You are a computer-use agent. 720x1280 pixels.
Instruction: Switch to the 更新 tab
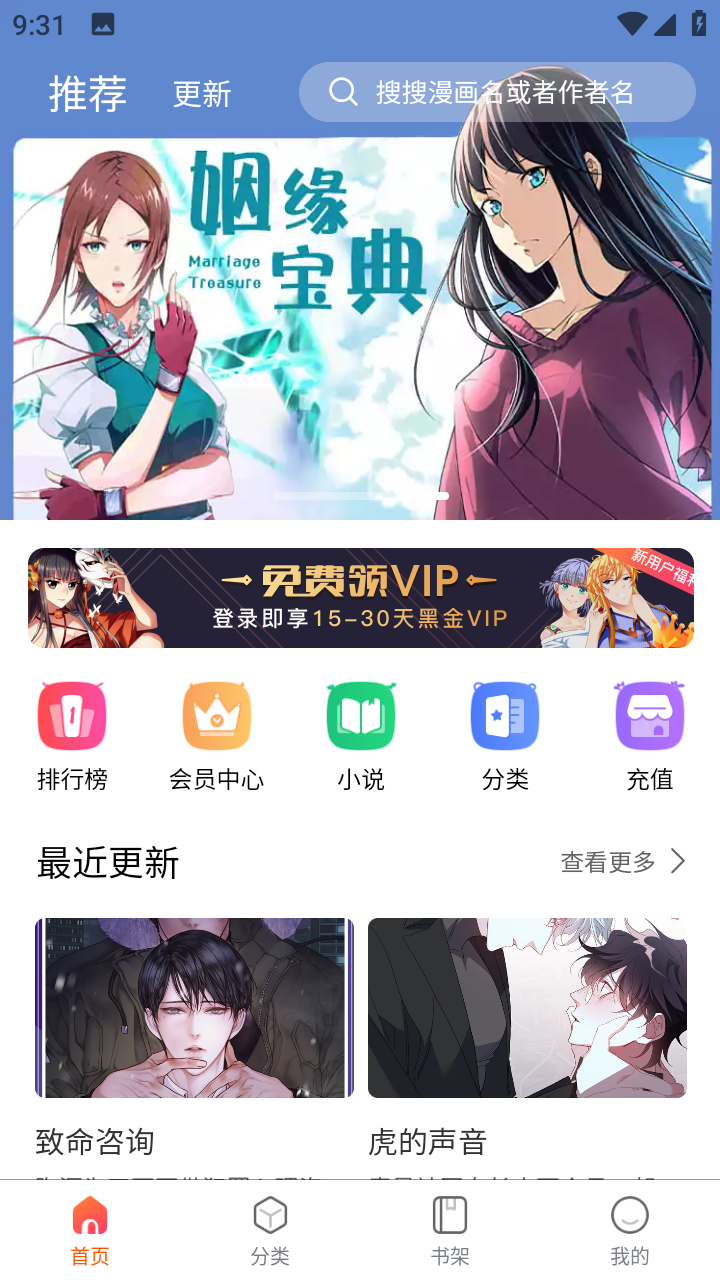click(202, 94)
